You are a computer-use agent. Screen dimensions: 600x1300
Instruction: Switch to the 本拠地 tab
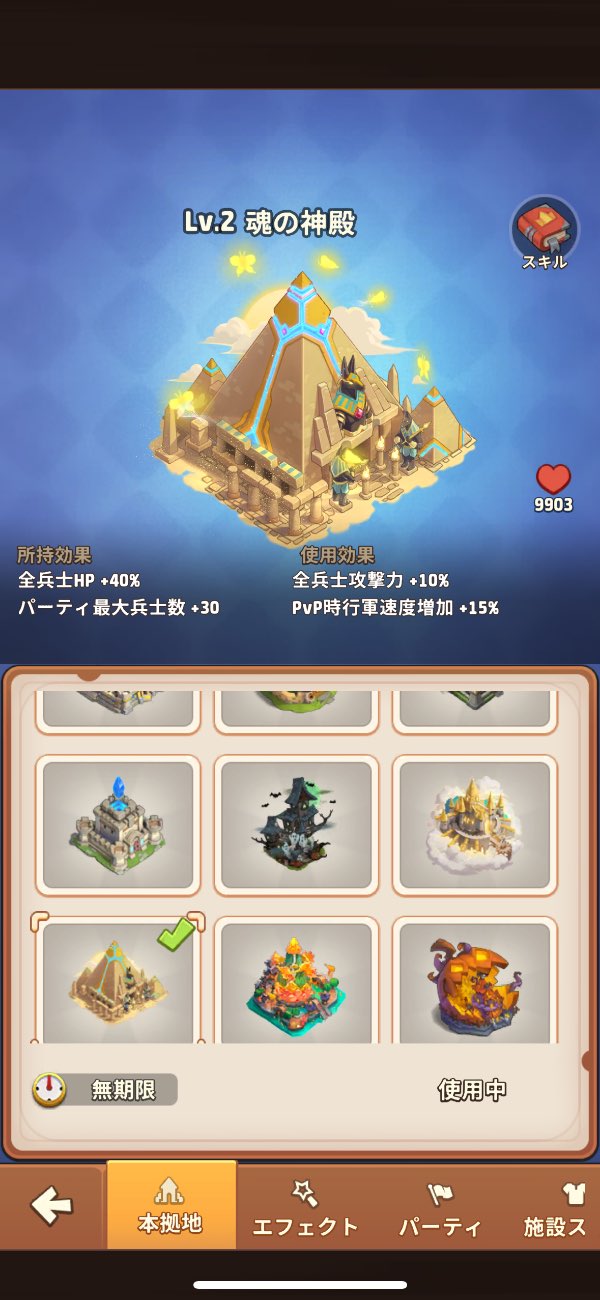click(171, 1205)
